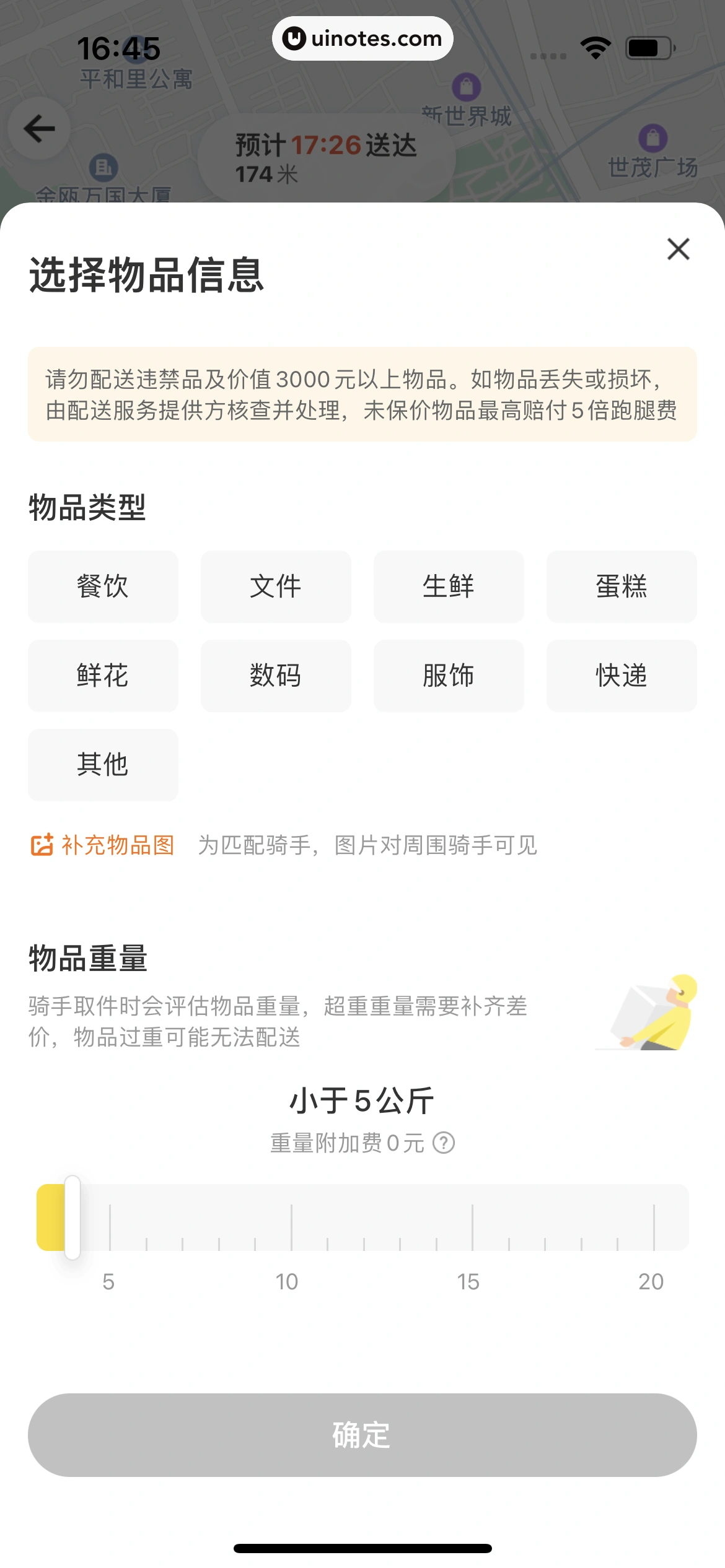Dismiss the 选择物品信息 sheet via X
Image resolution: width=725 pixels, height=1568 pixels.
click(677, 250)
